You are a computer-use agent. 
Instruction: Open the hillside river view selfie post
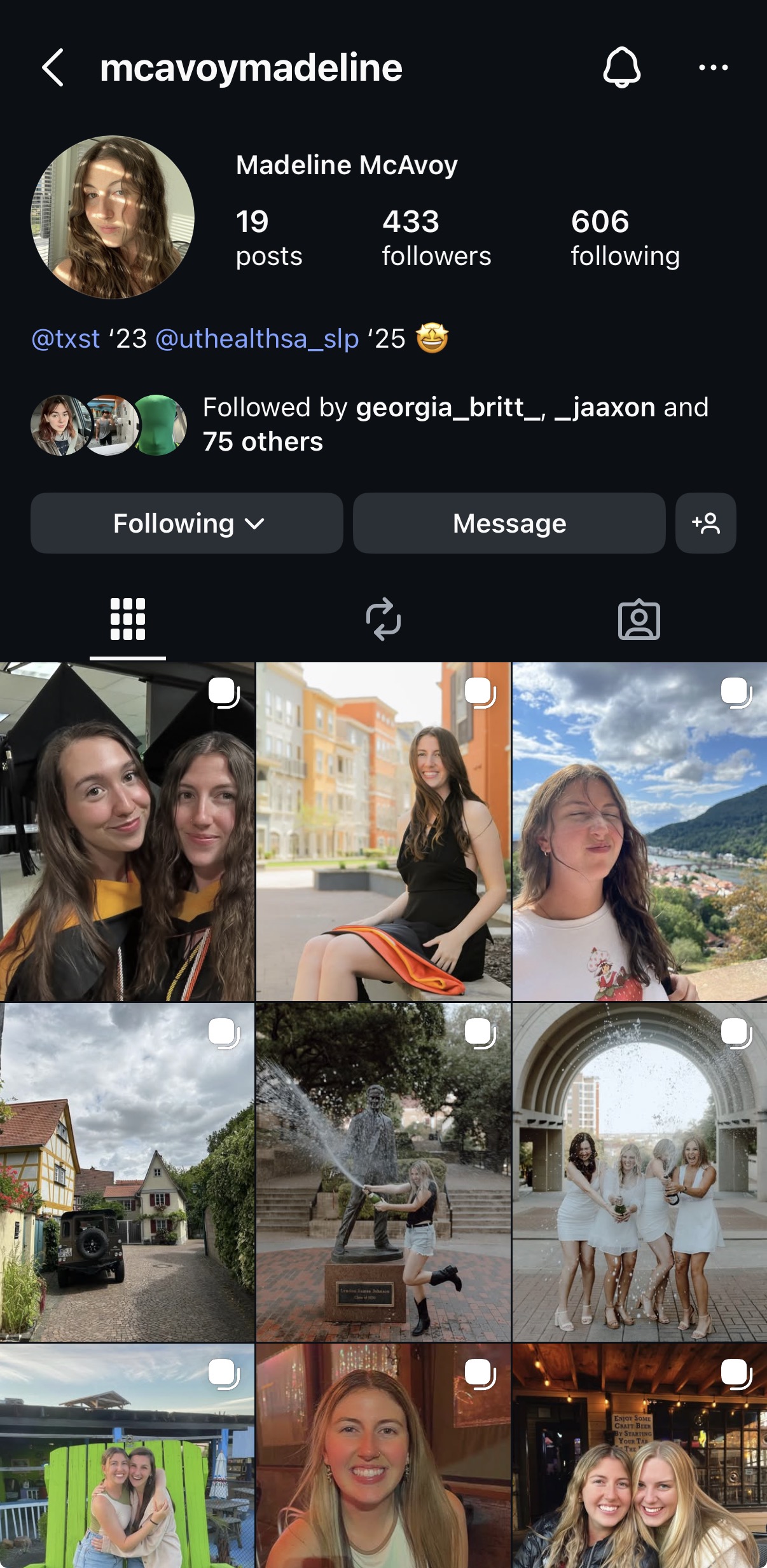click(x=639, y=831)
